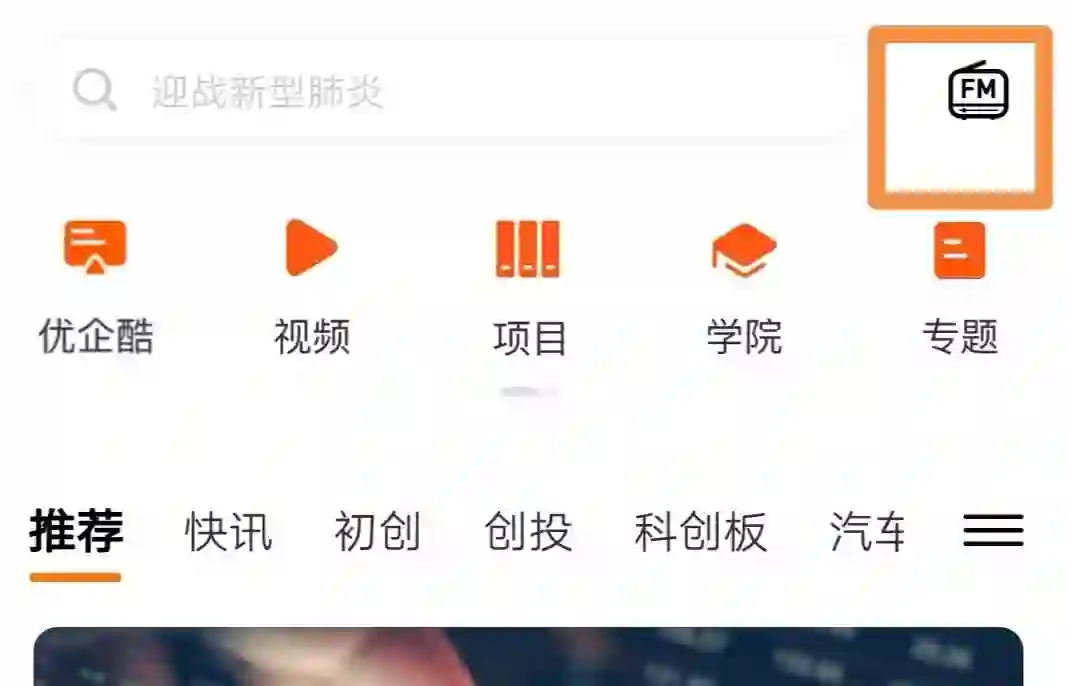Switch to the 快讯 tab
1067x686 pixels.
pyautogui.click(x=228, y=532)
